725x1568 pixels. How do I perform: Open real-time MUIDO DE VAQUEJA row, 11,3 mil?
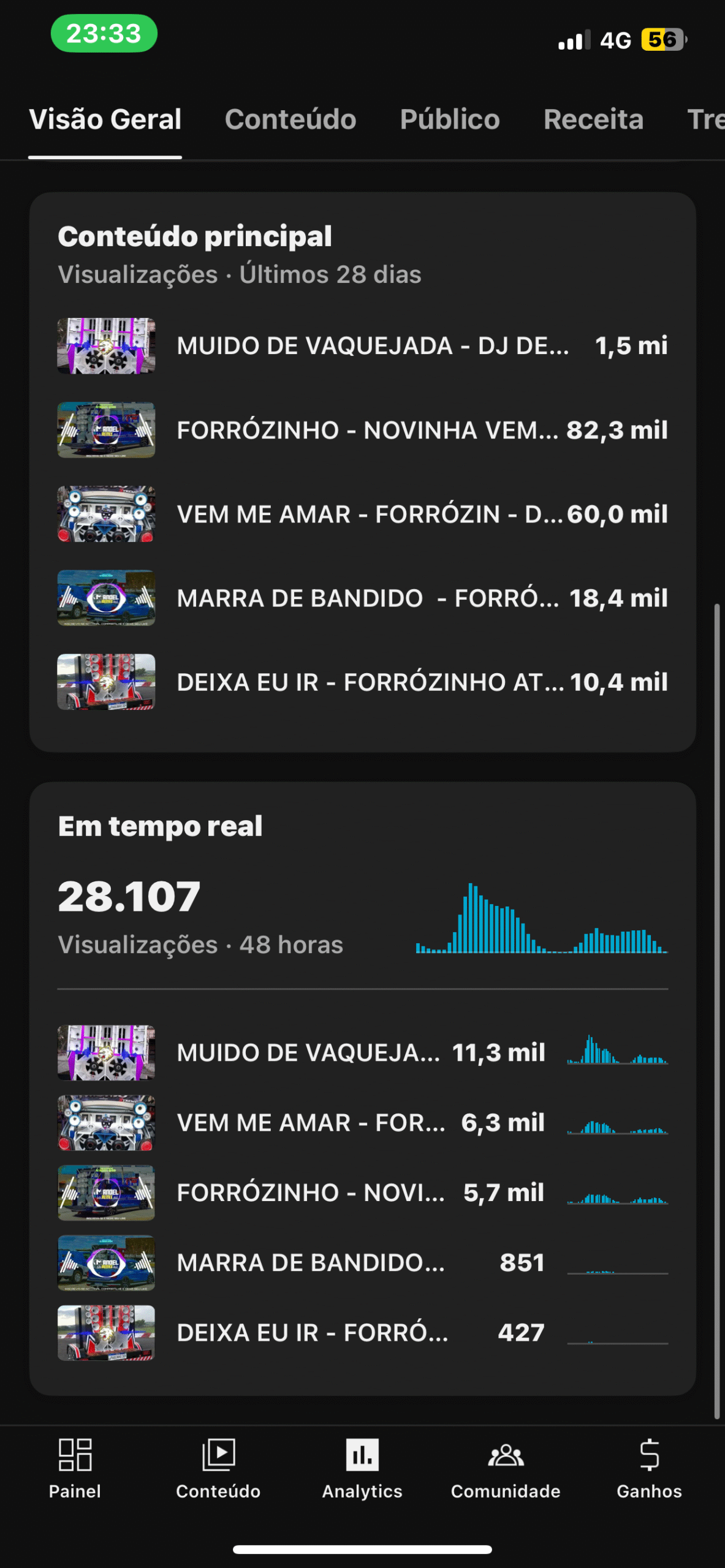[x=362, y=1053]
